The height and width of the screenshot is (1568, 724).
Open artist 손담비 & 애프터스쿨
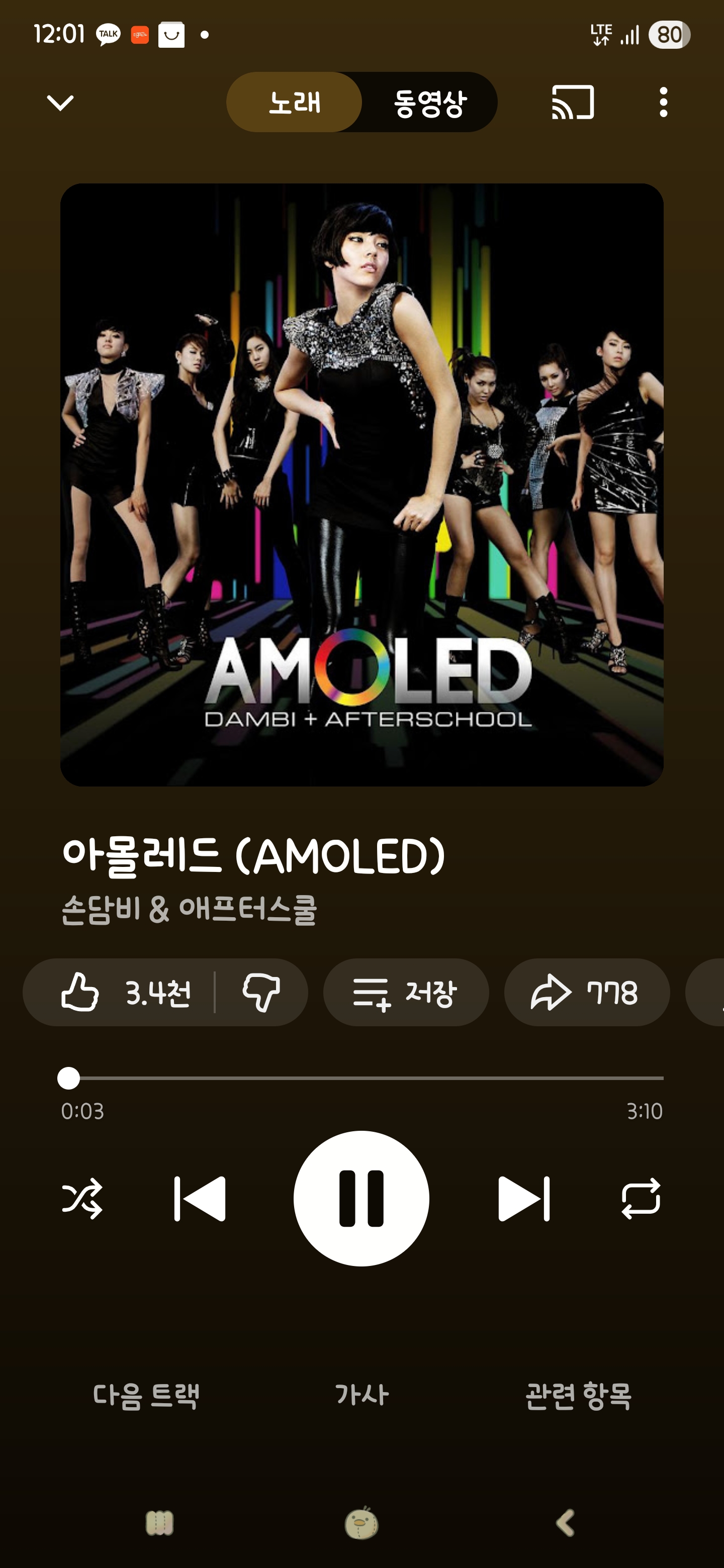189,910
